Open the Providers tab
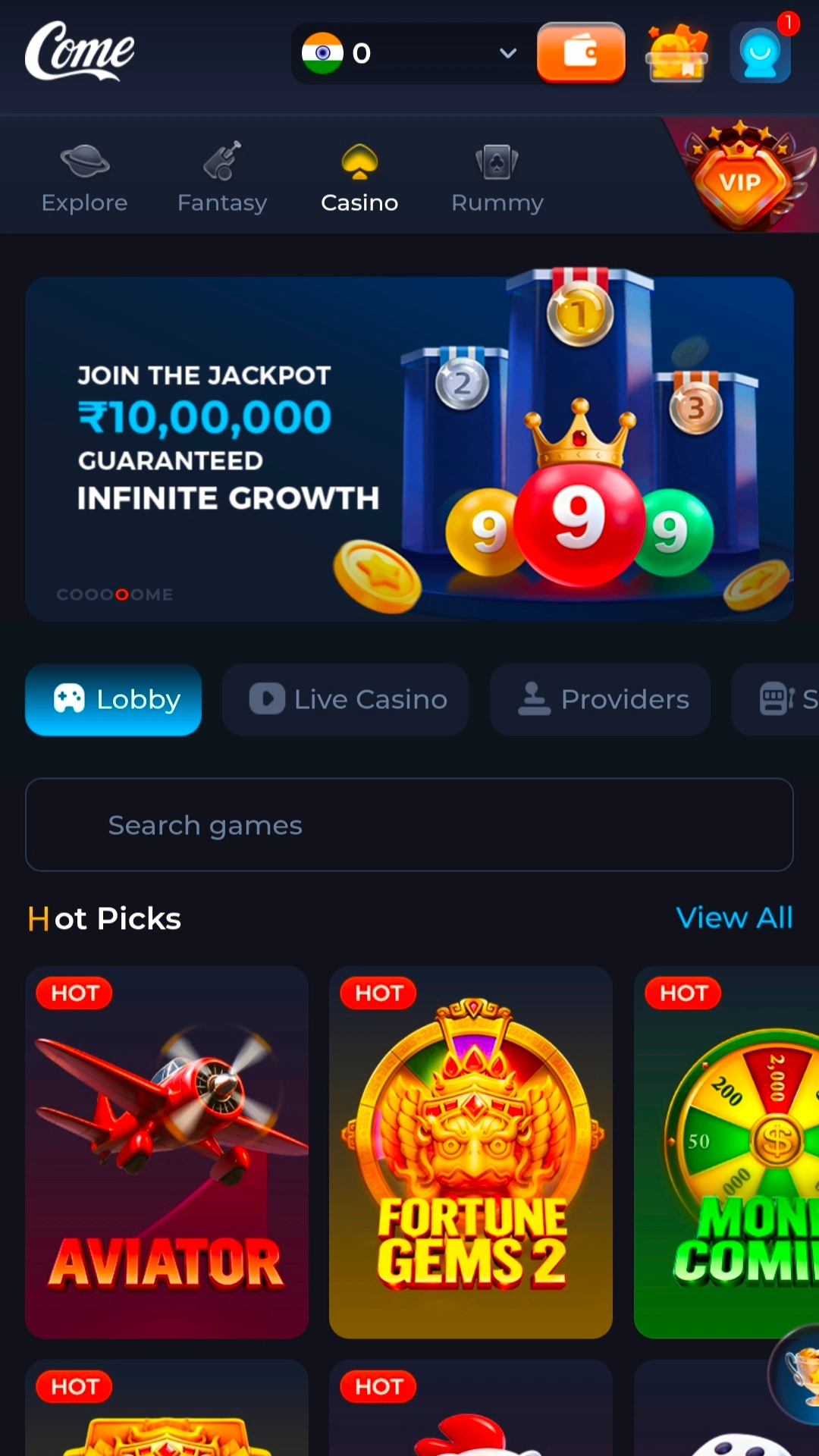The image size is (819, 1456). 599,699
